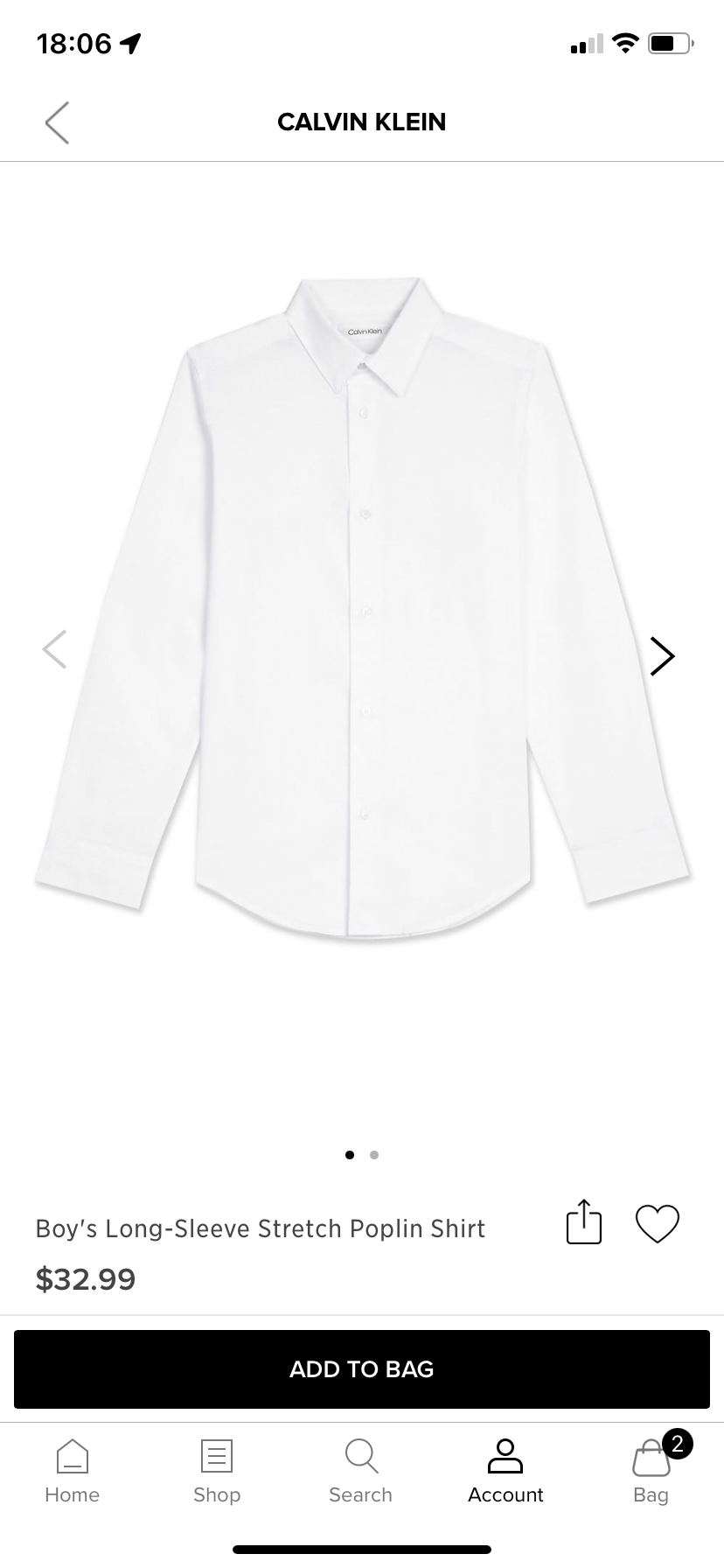
Task: Show the previous product image
Action: (54, 648)
